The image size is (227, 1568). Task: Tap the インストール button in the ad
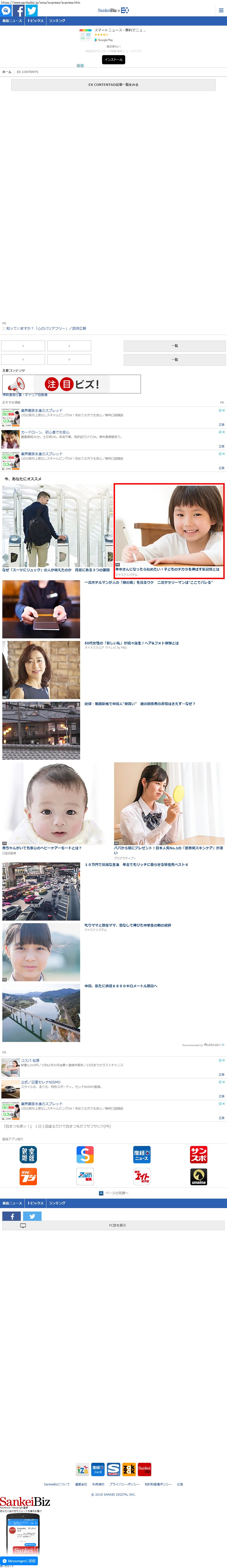tap(113, 60)
